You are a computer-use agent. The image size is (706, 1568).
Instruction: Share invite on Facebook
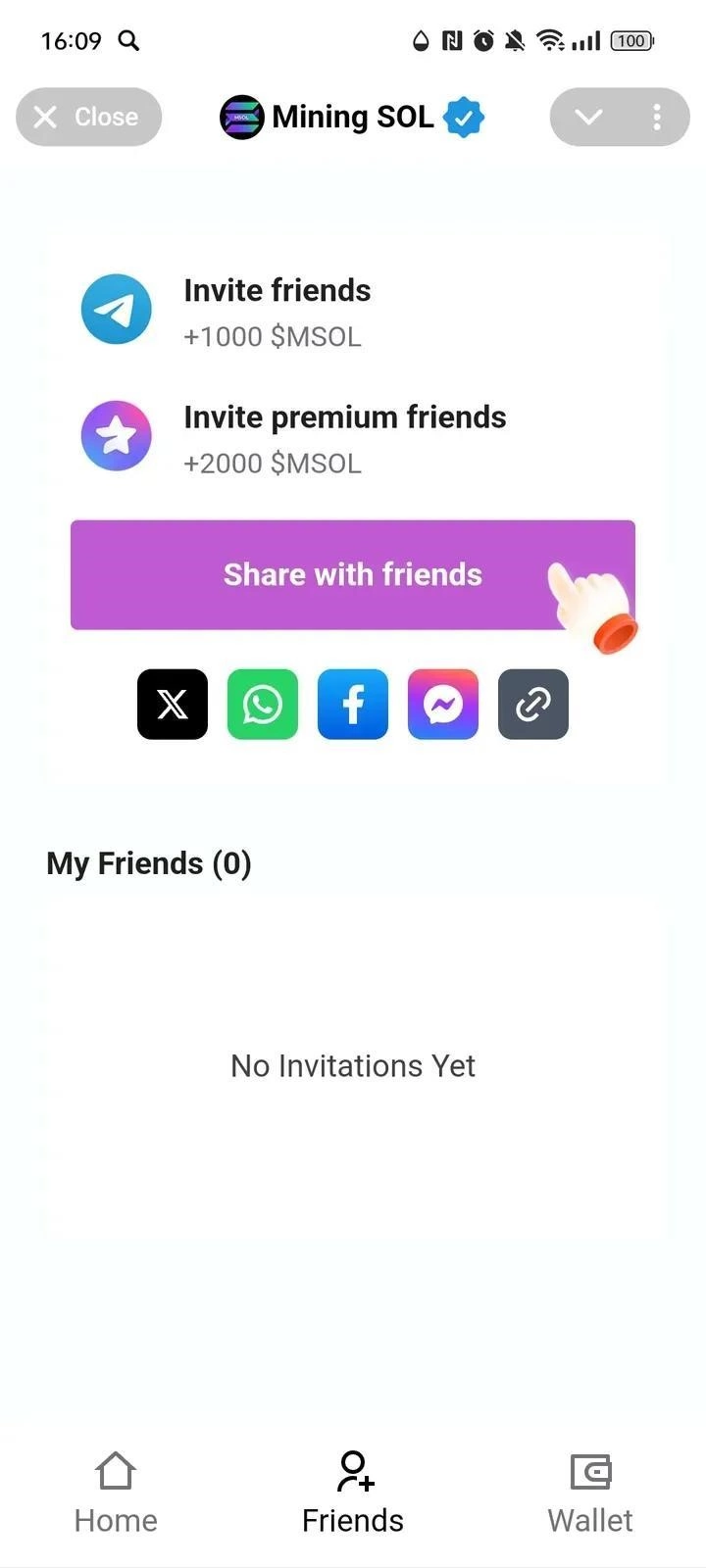[x=353, y=704]
